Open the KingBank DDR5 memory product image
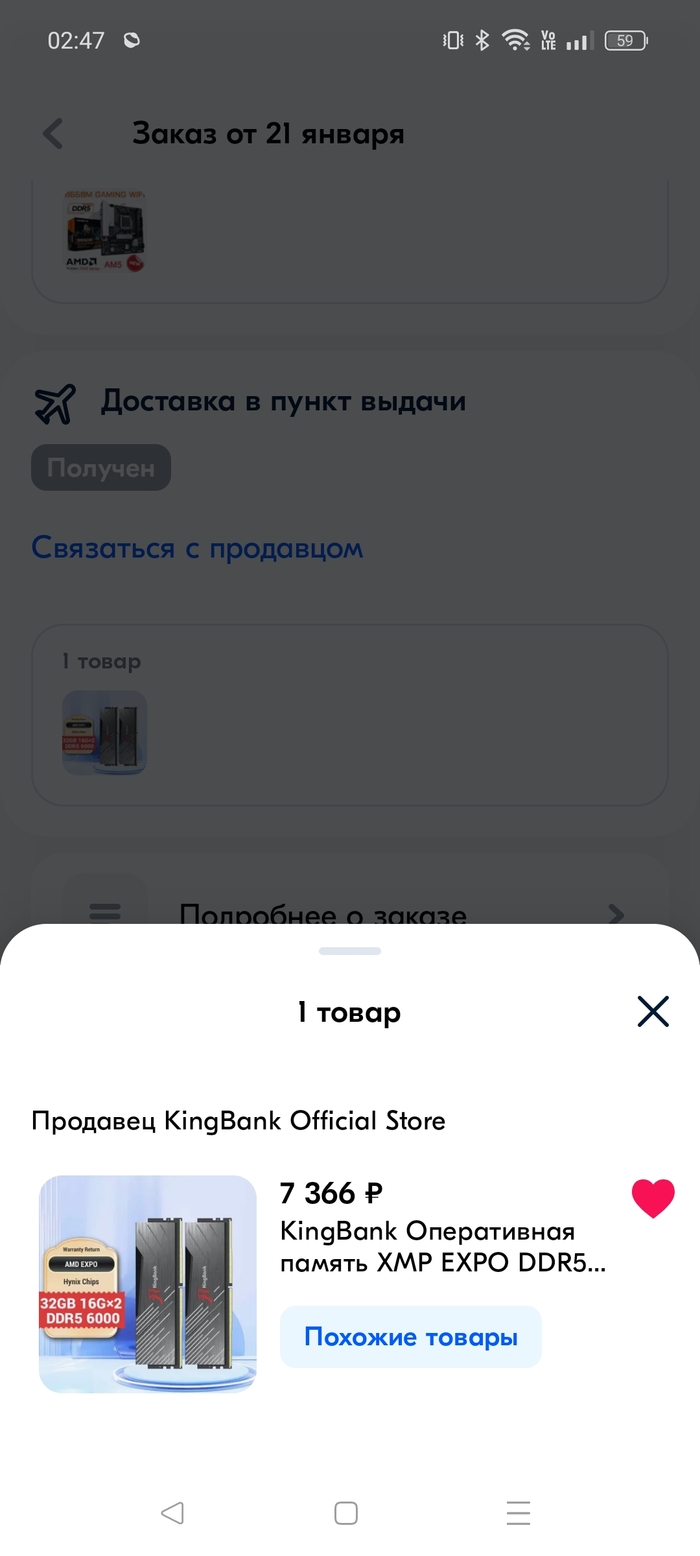This screenshot has width=700, height=1556. 148,1284
